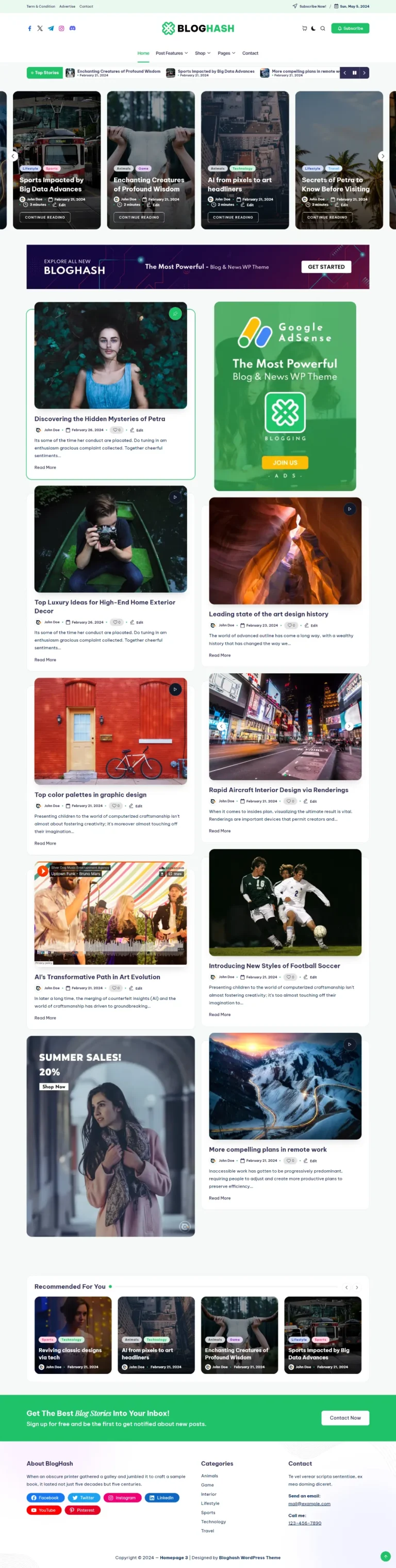Open the Technology category link in the footer

[213, 1521]
